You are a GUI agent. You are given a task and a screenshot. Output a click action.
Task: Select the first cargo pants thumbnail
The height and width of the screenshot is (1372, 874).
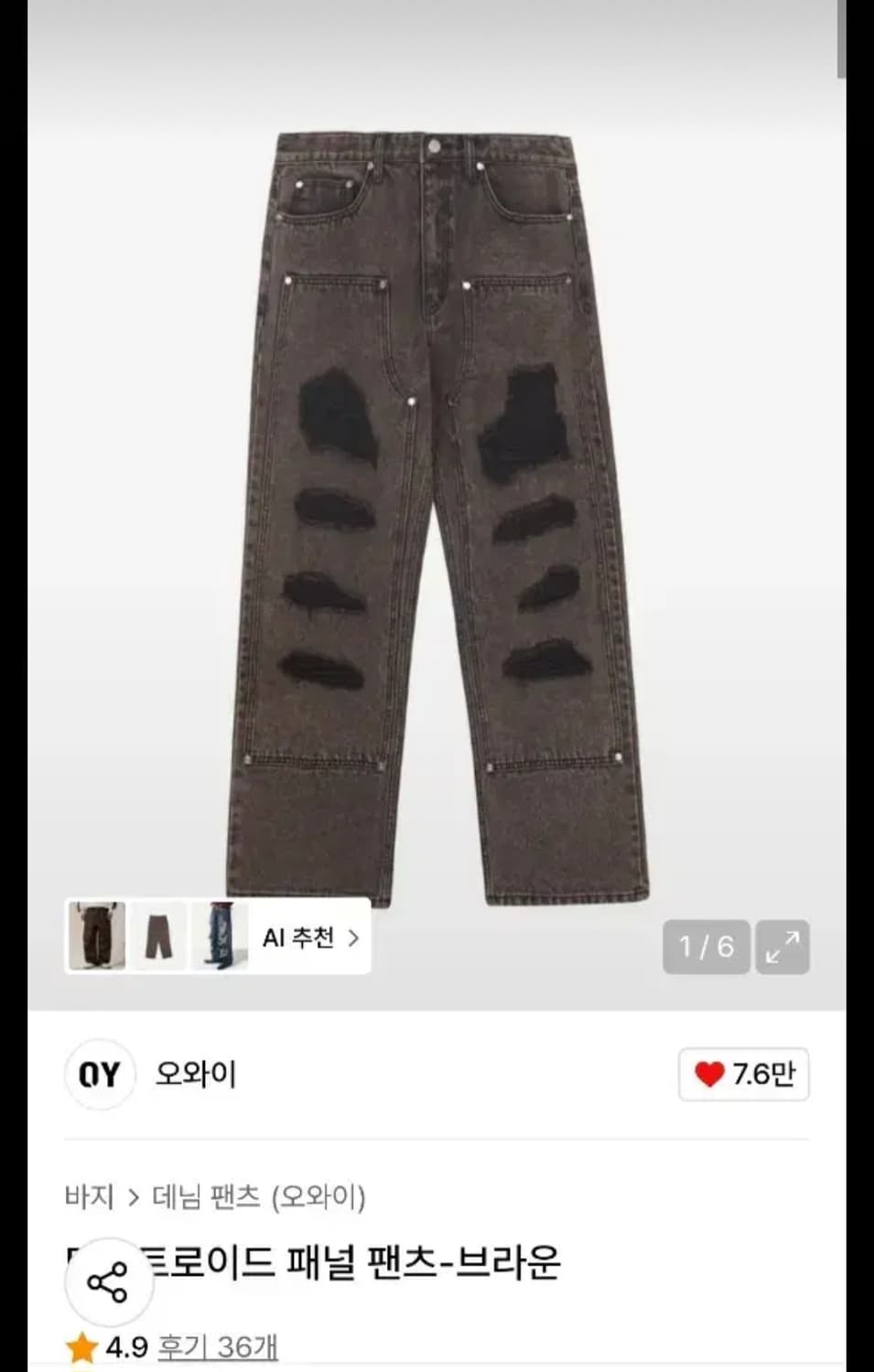pos(95,936)
